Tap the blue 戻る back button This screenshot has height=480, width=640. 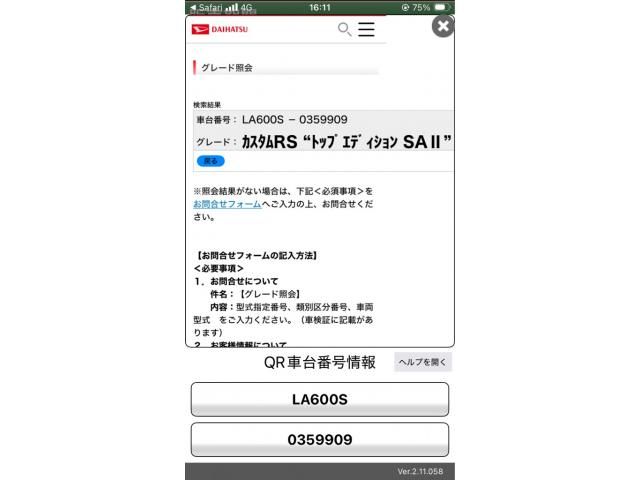pyautogui.click(x=210, y=161)
